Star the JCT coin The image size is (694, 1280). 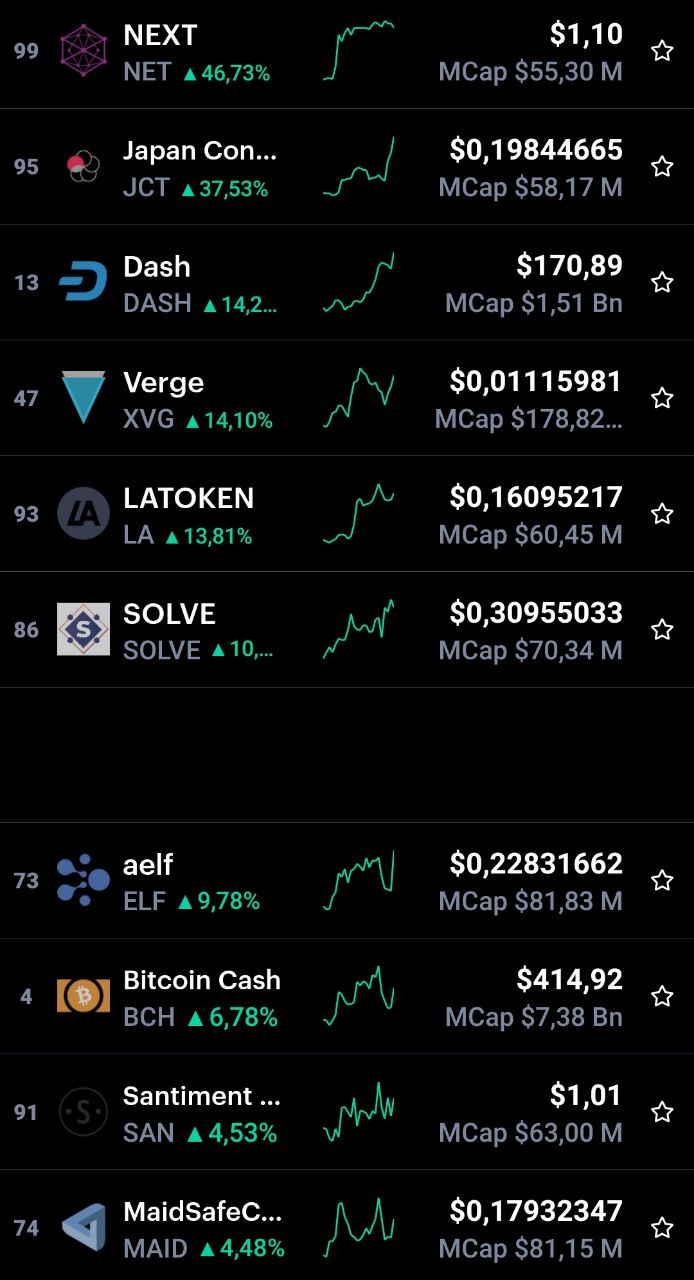[x=662, y=167]
